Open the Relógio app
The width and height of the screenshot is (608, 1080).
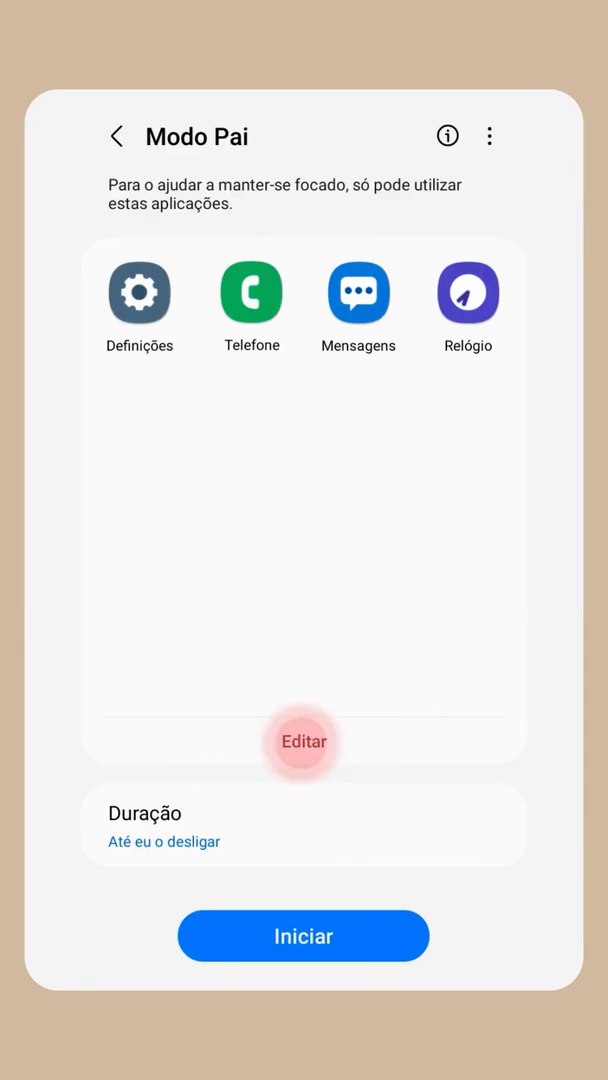468,293
